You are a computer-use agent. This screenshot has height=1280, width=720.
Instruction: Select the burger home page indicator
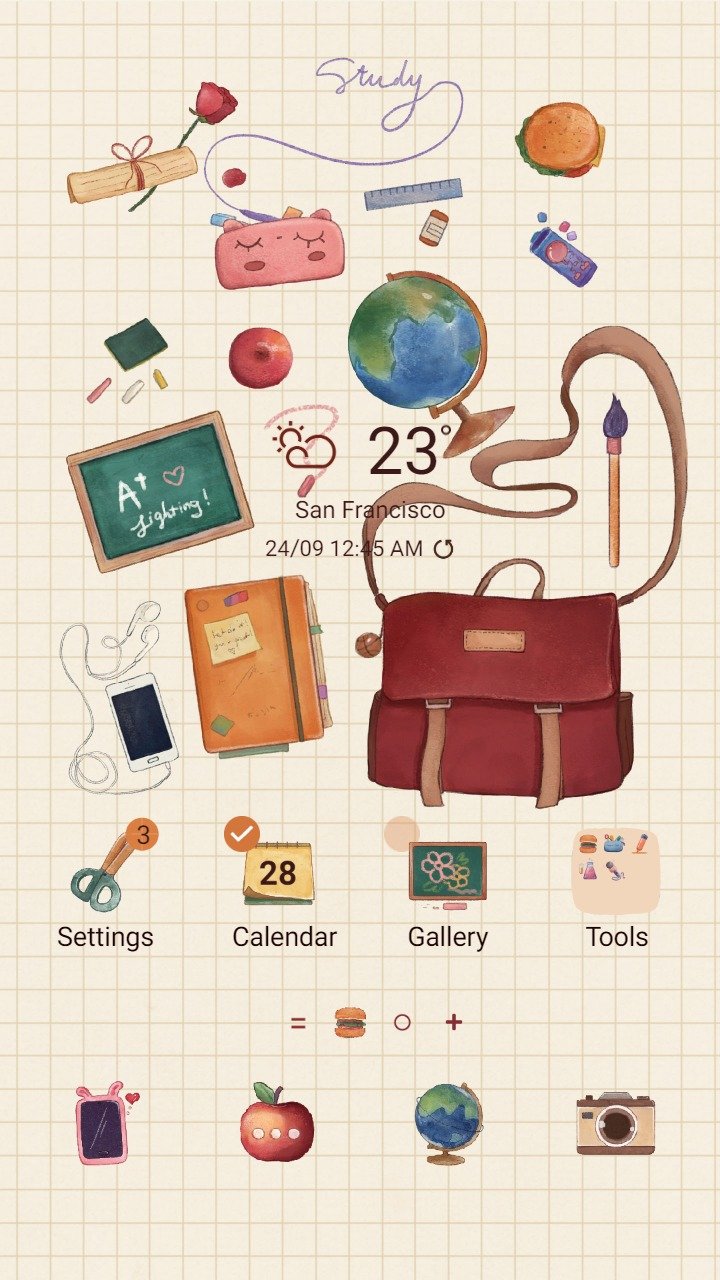pos(350,1022)
